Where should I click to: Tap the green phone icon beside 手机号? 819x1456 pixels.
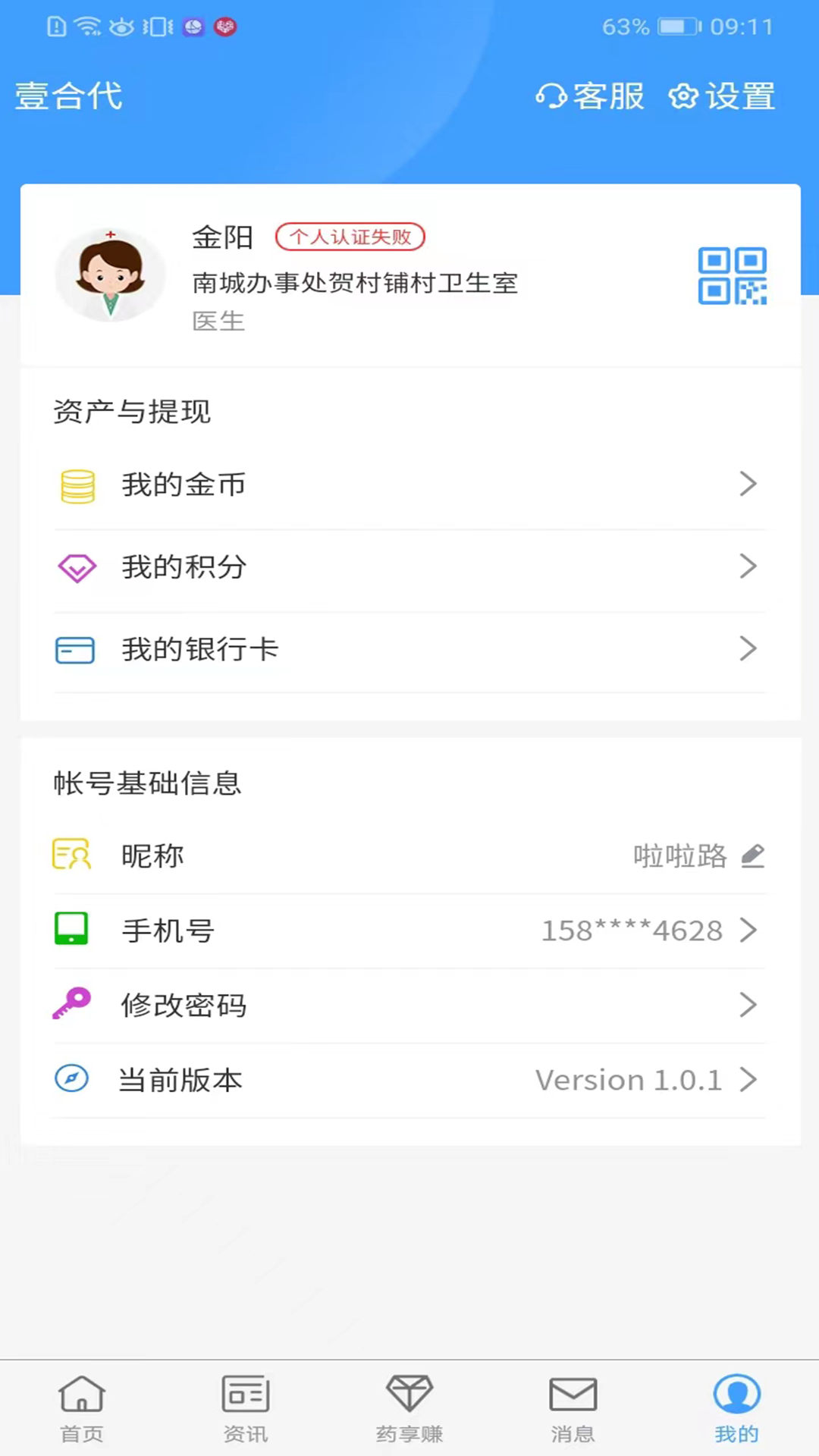click(71, 930)
